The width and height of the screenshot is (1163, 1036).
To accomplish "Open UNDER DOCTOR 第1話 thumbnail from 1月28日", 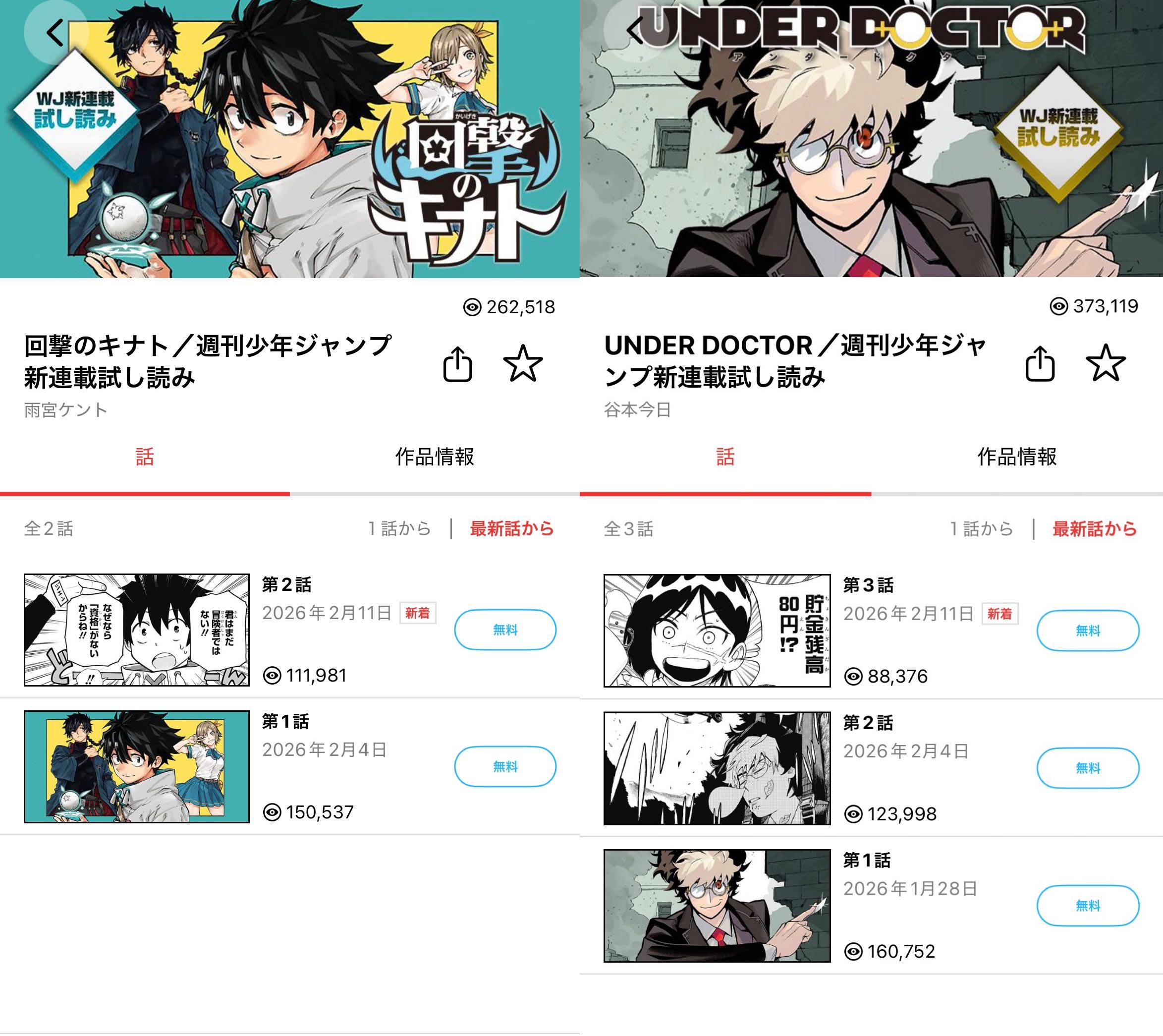I will (717, 906).
